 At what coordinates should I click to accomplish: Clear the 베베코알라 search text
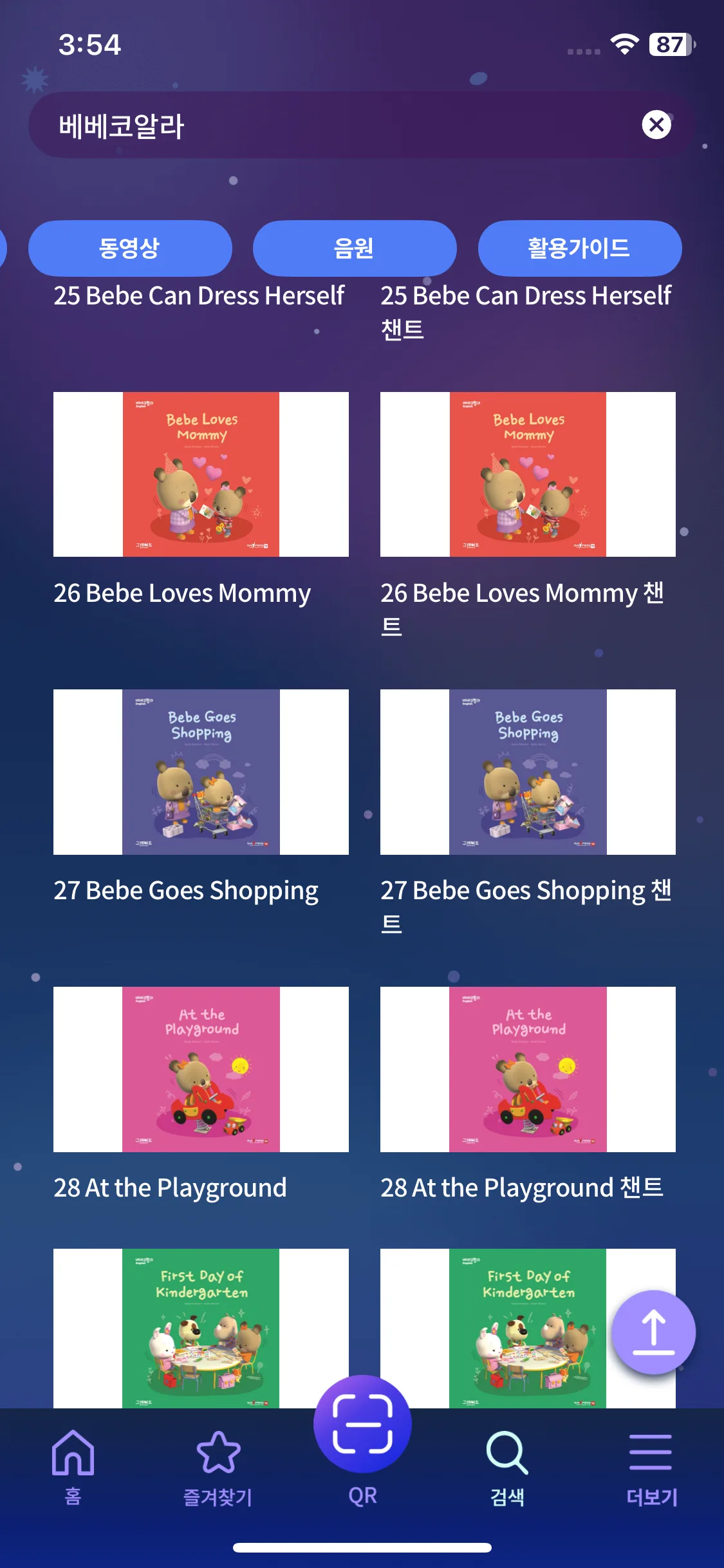656,125
